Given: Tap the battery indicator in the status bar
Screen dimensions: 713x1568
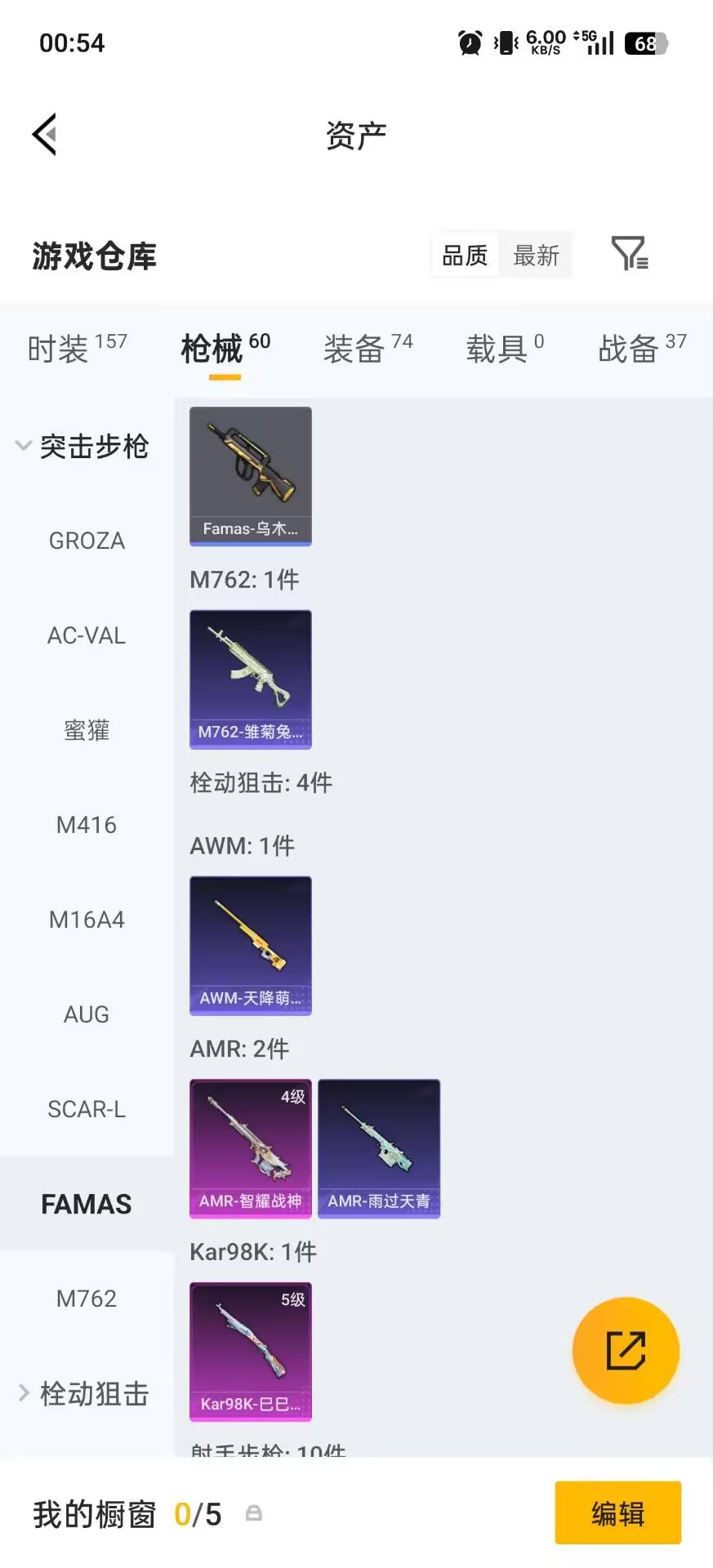Looking at the screenshot, I should pyautogui.click(x=644, y=42).
